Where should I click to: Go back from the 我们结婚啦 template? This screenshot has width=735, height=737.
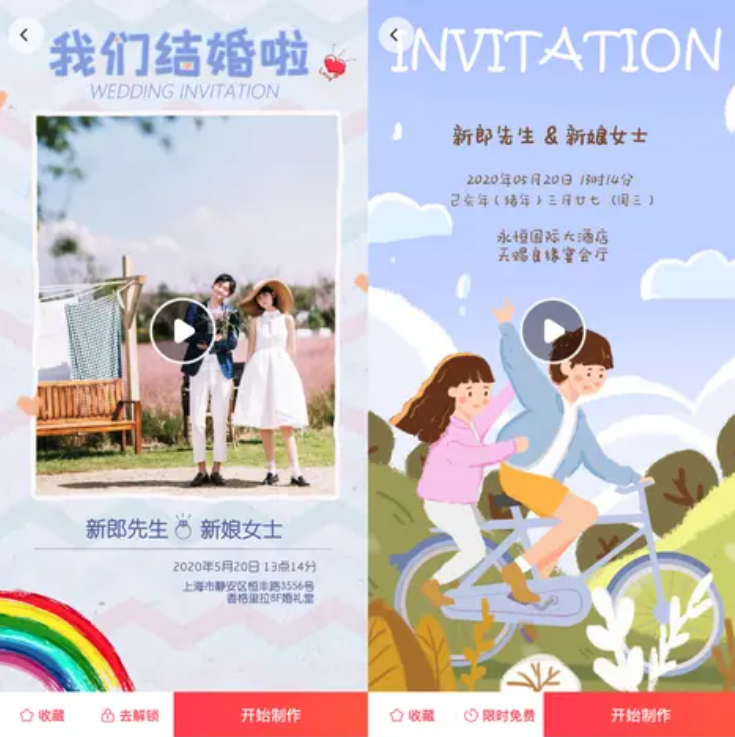pyautogui.click(x=25, y=35)
